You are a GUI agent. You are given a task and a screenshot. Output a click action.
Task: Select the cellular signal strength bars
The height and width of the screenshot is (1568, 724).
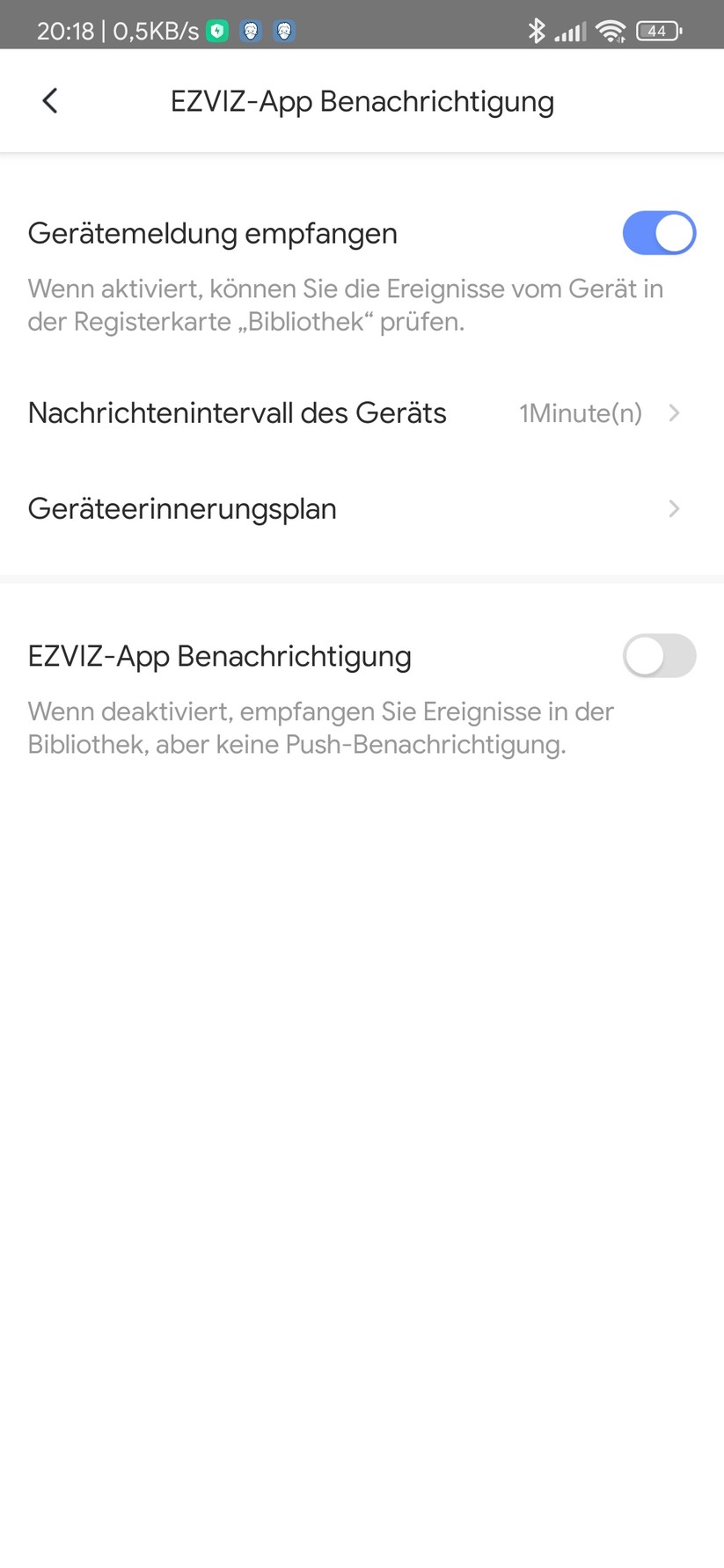pyautogui.click(x=570, y=30)
